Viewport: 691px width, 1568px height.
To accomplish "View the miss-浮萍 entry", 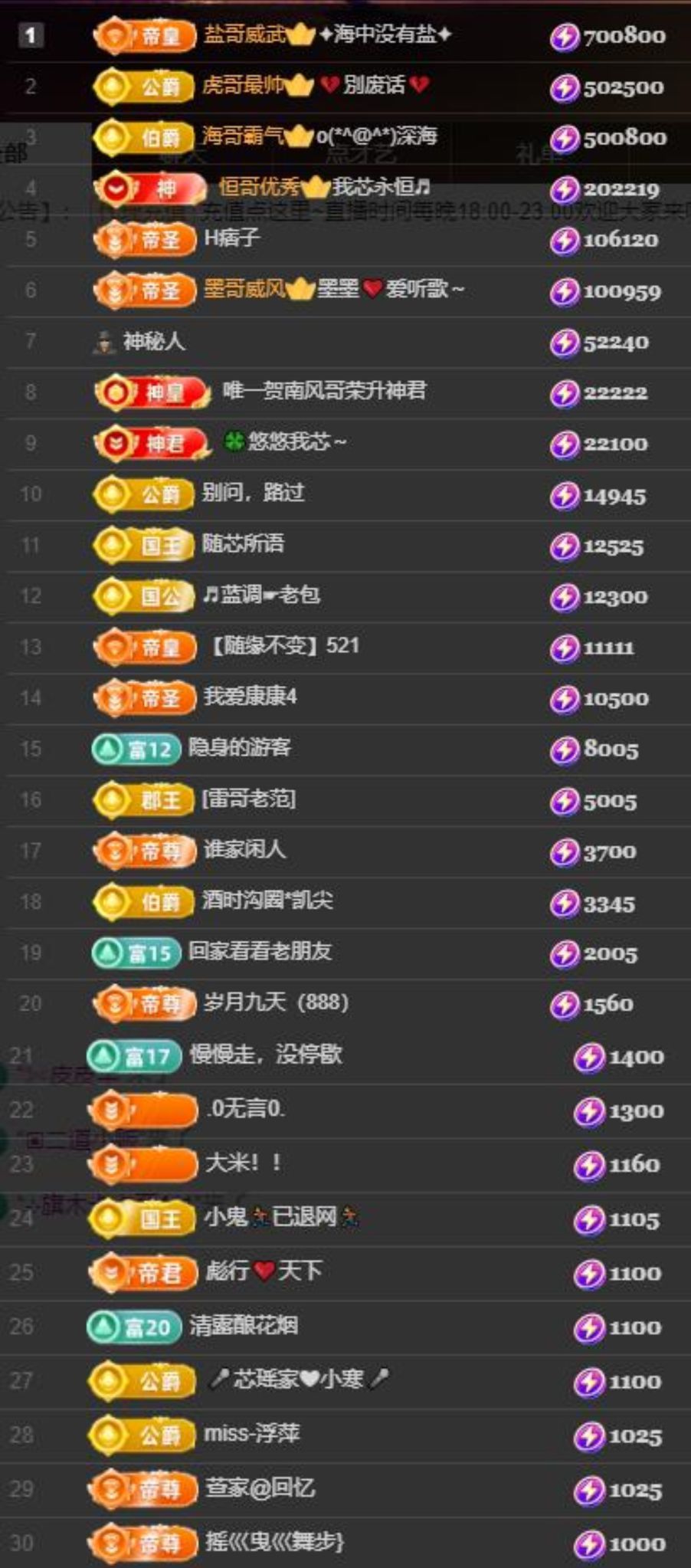I will [252, 1433].
